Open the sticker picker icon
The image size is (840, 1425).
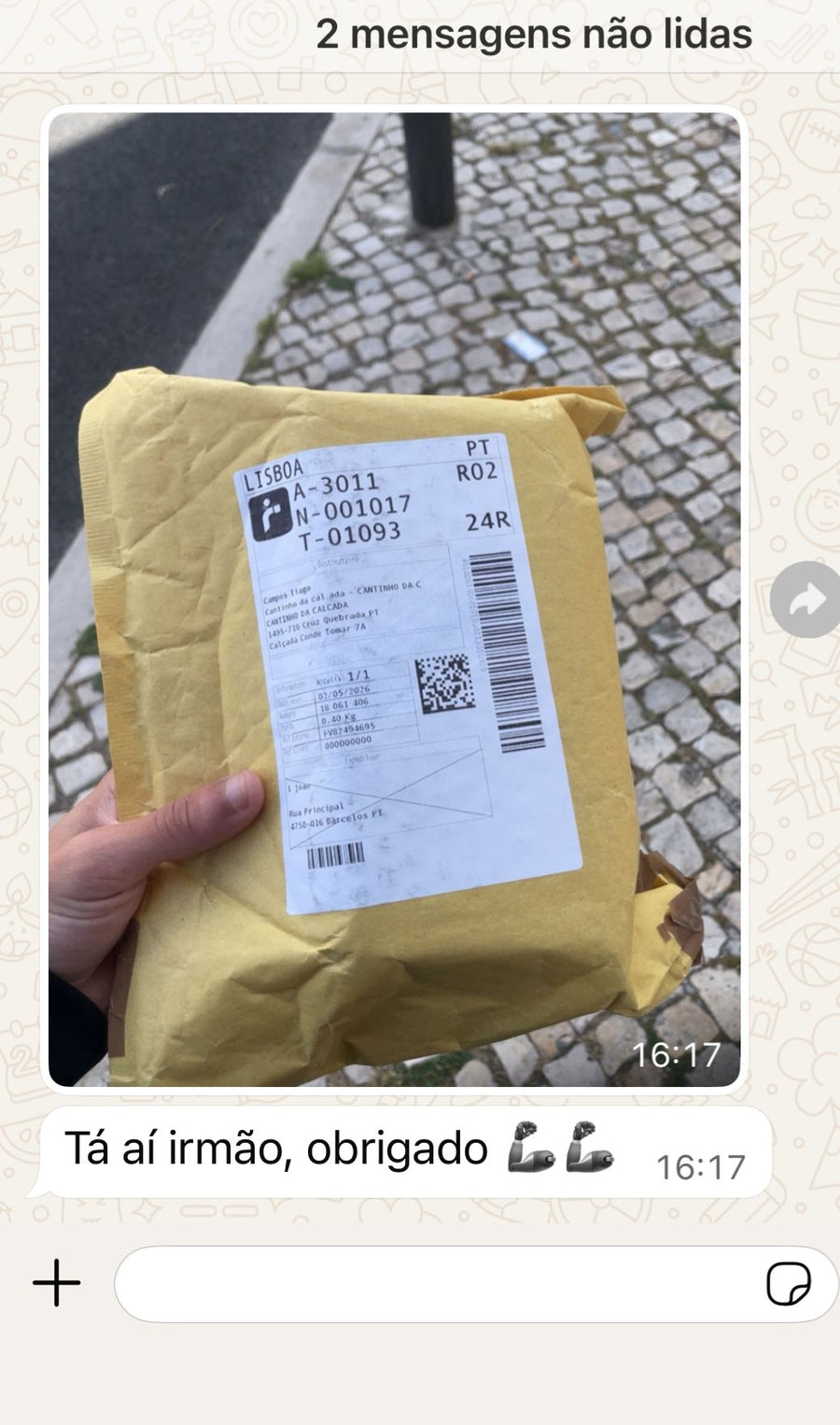[789, 1284]
